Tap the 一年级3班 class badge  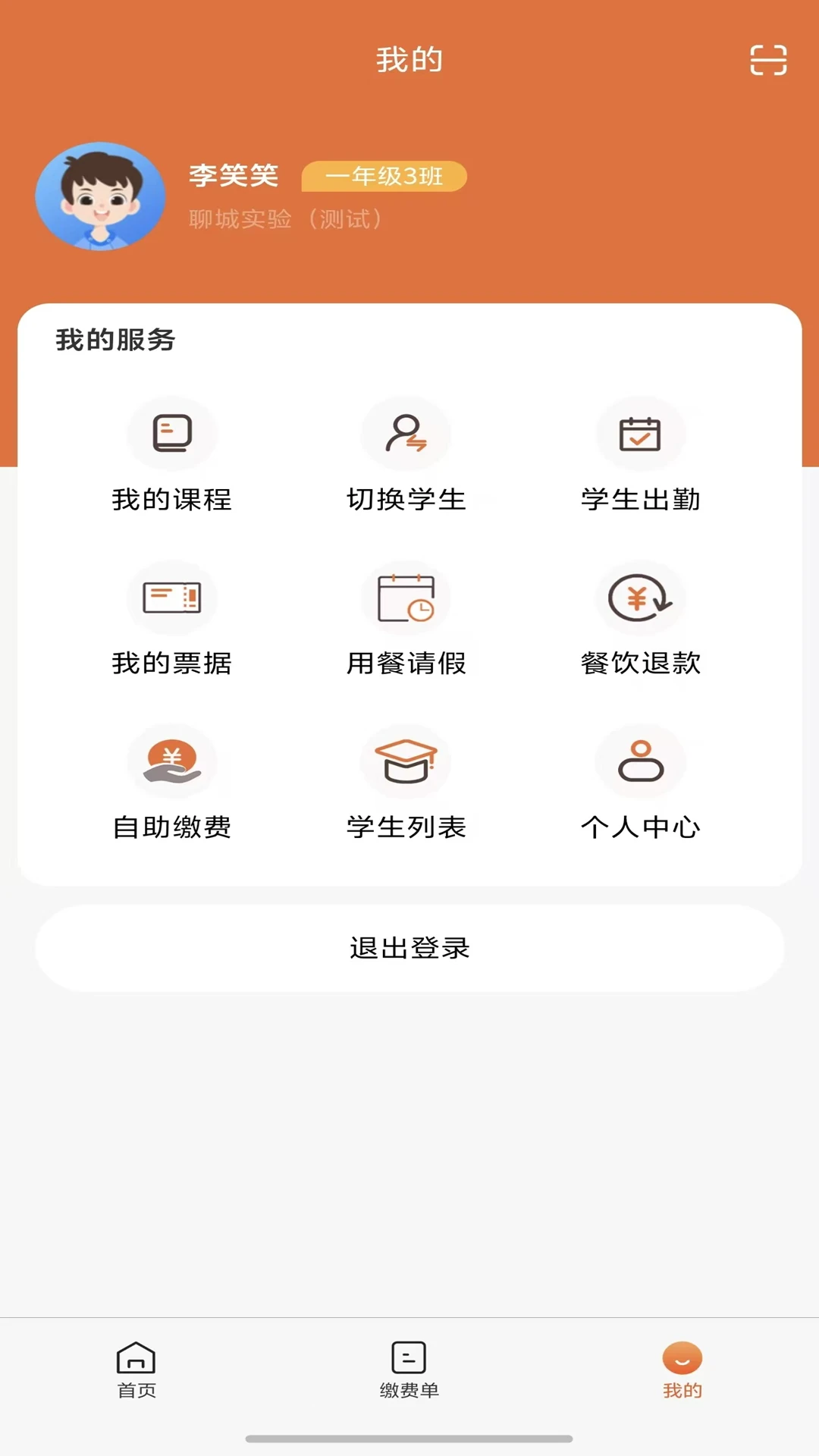point(382,176)
